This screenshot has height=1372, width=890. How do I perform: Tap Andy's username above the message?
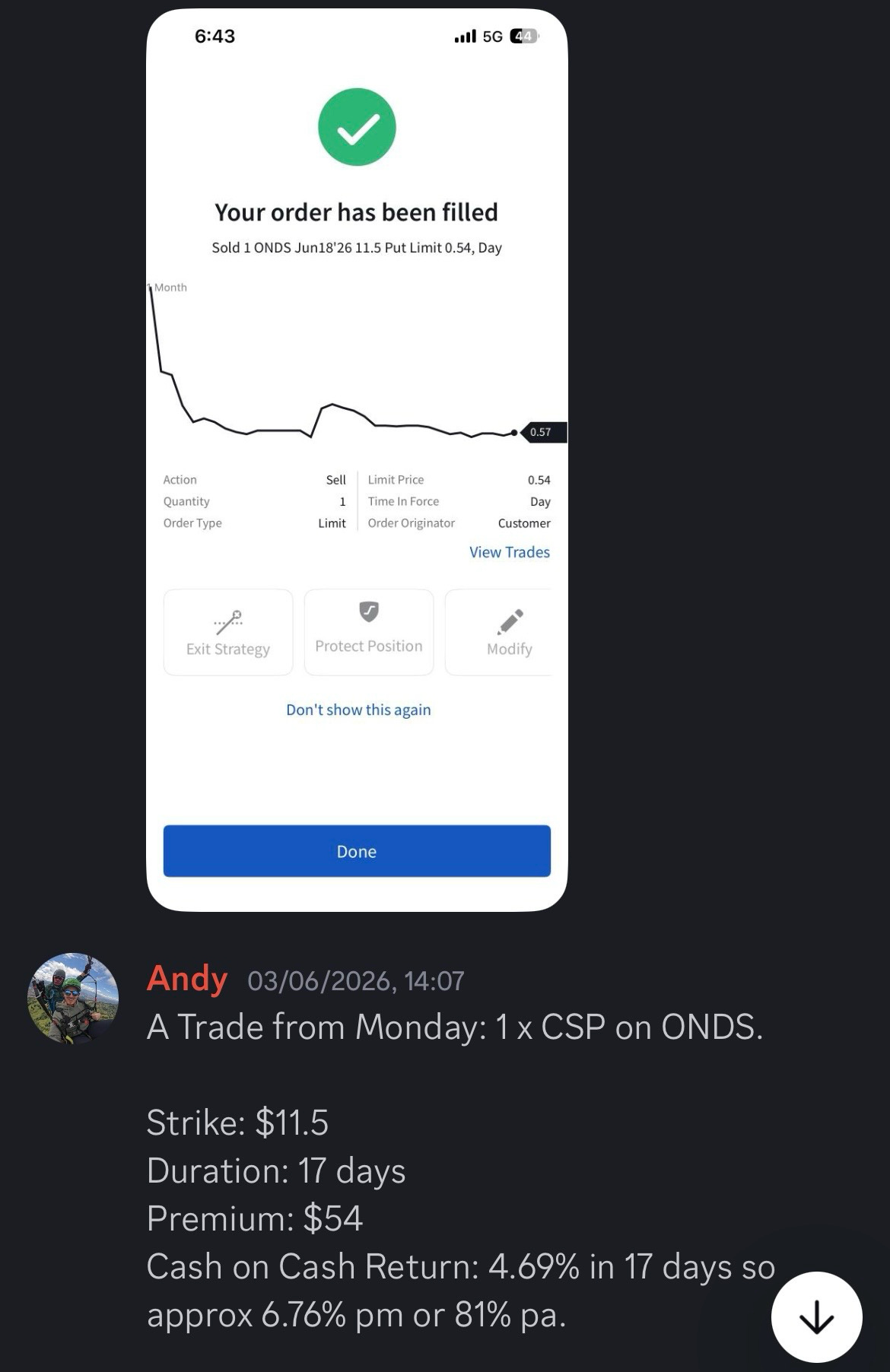[x=187, y=979]
